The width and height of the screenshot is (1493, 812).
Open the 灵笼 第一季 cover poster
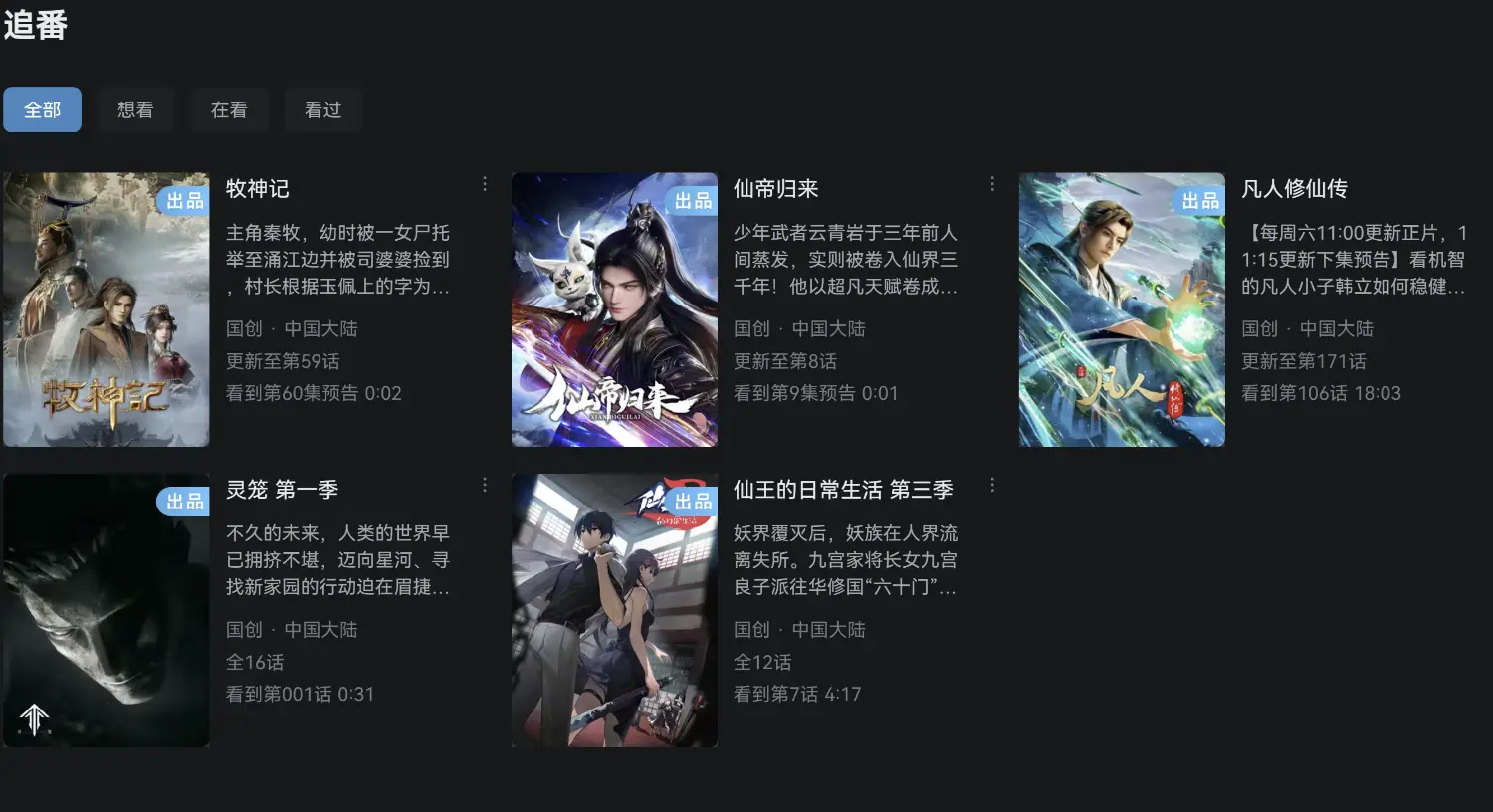pyautogui.click(x=107, y=610)
